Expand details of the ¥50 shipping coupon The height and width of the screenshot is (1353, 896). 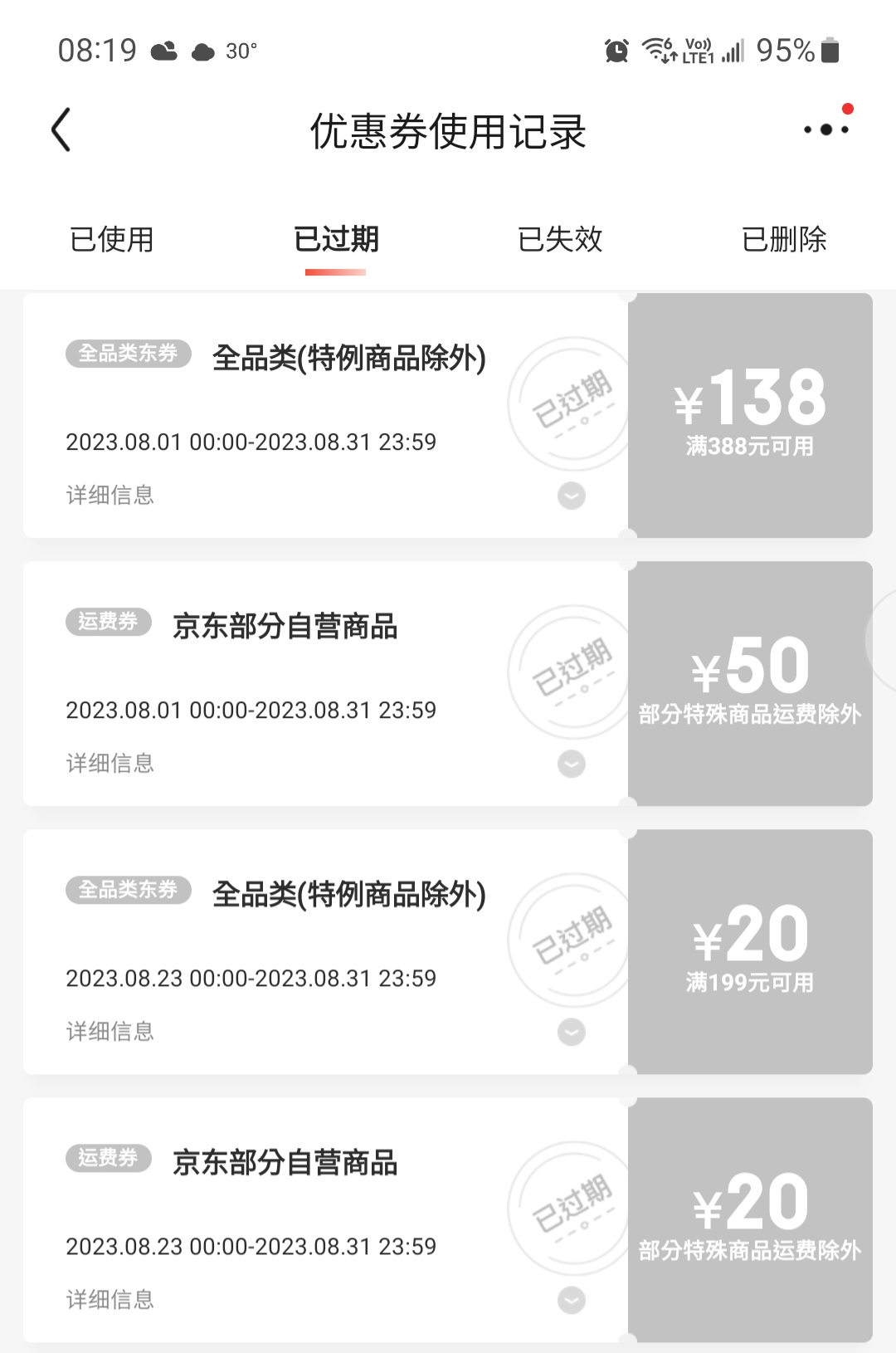click(571, 764)
